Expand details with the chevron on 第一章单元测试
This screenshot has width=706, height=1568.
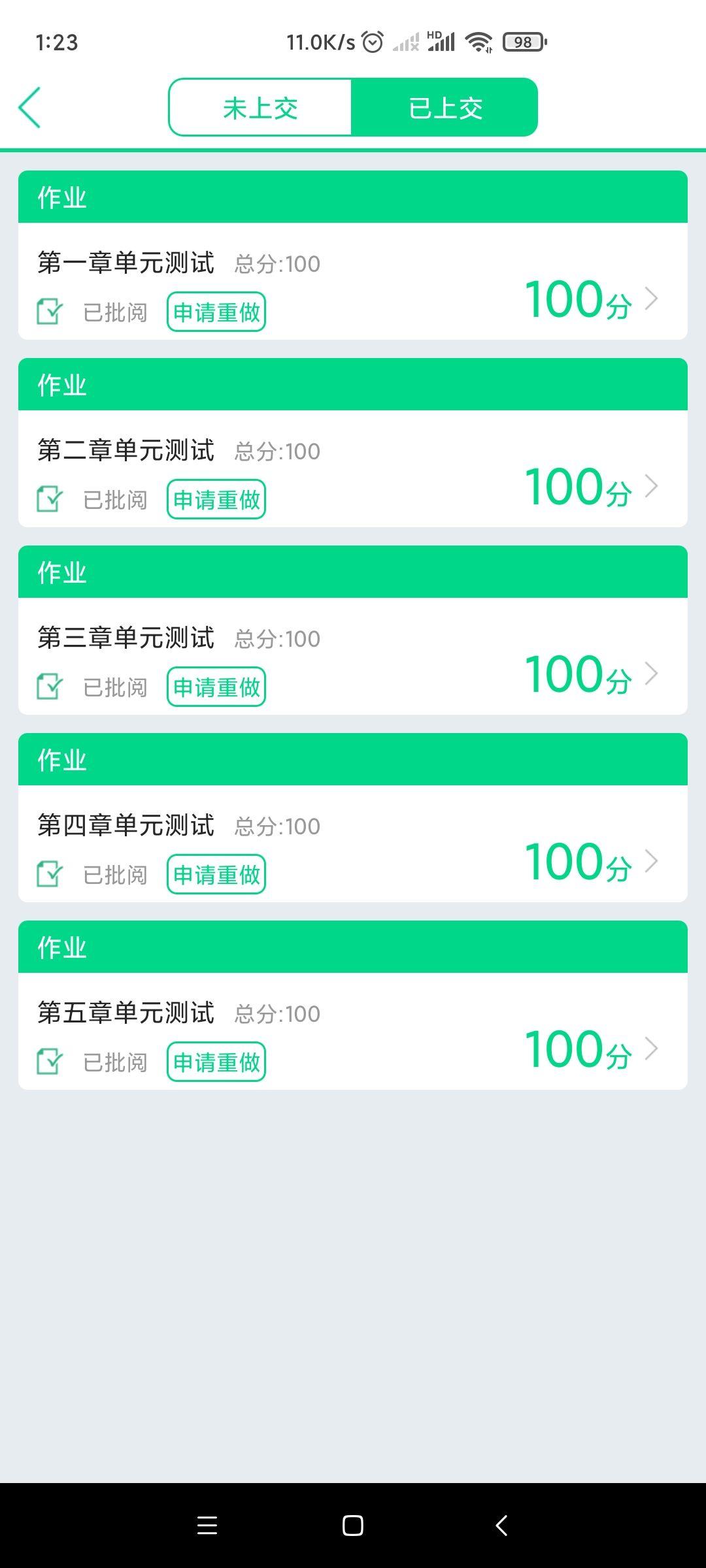(652, 298)
